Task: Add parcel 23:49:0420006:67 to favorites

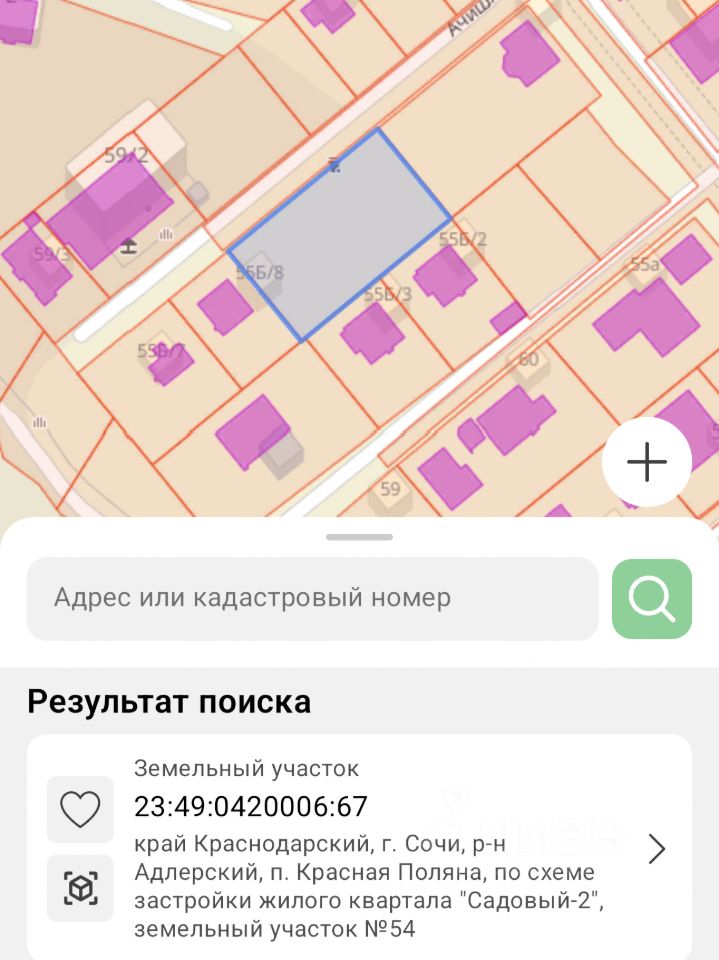Action: pos(80,809)
